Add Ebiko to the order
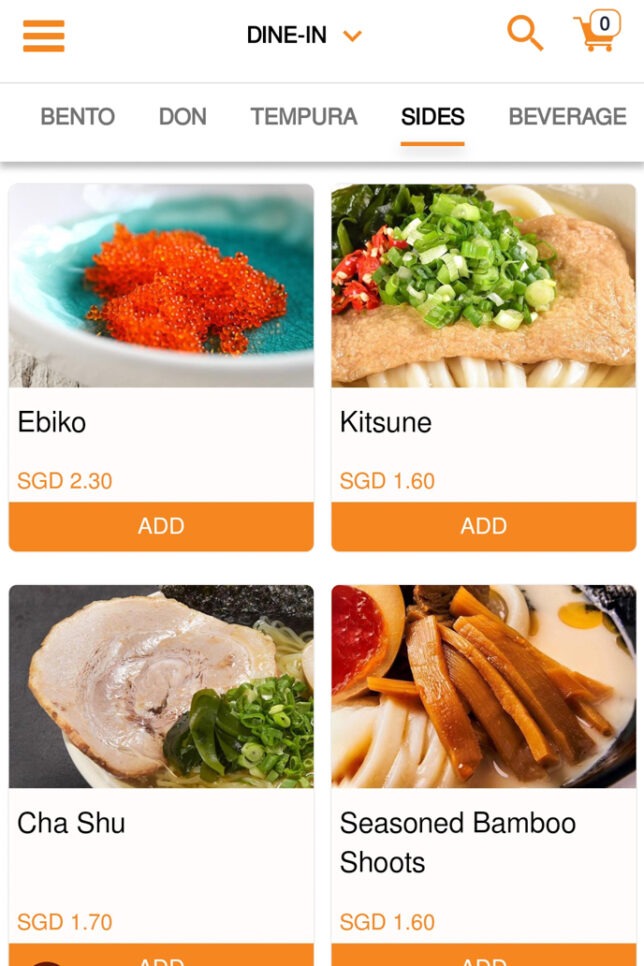 point(161,526)
